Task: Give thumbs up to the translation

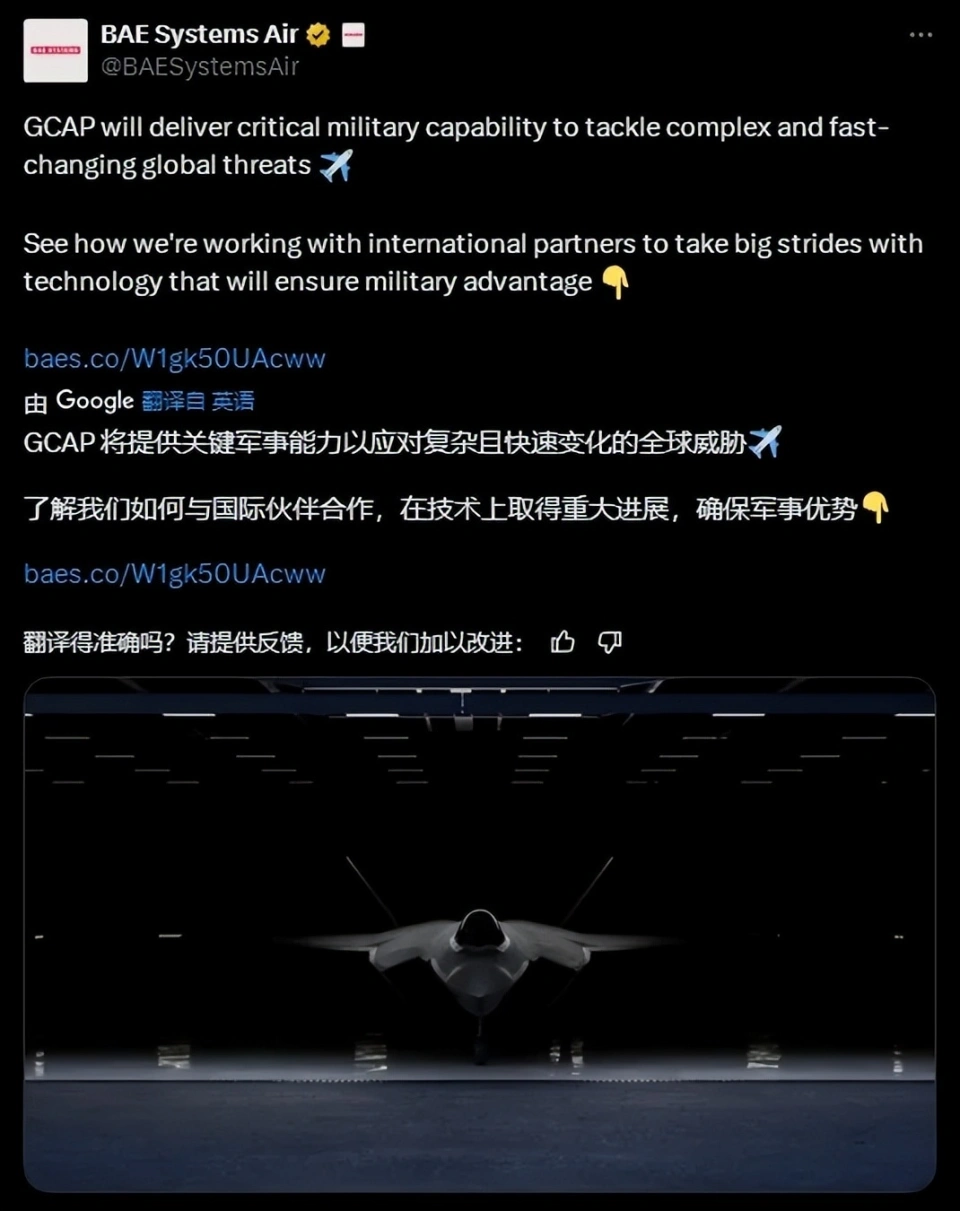Action: [563, 642]
